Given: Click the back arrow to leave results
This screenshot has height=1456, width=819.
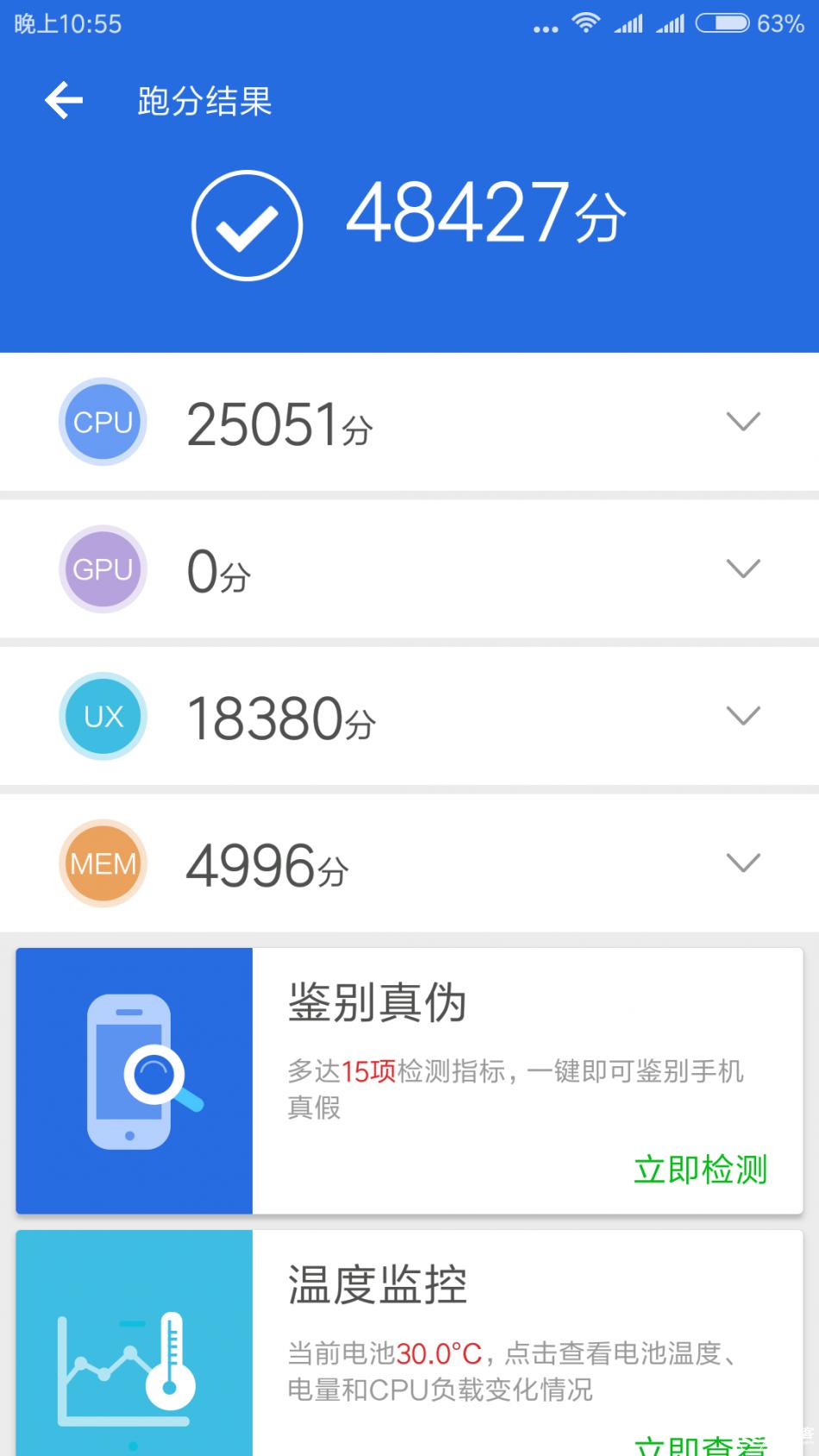Looking at the screenshot, I should tap(62, 100).
